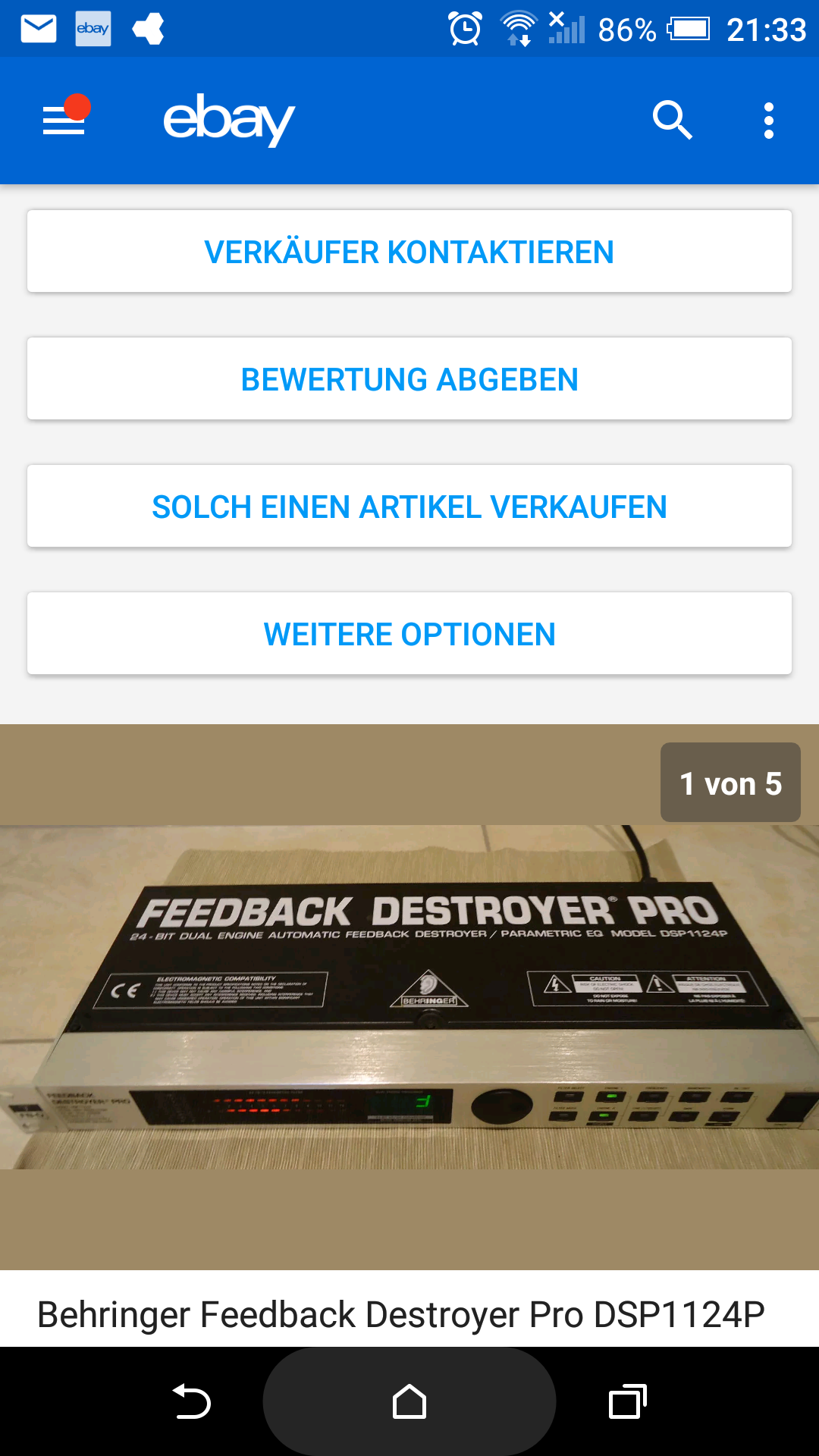Tap Verkäufer kontaktieren button
819x1456 pixels.
409,251
